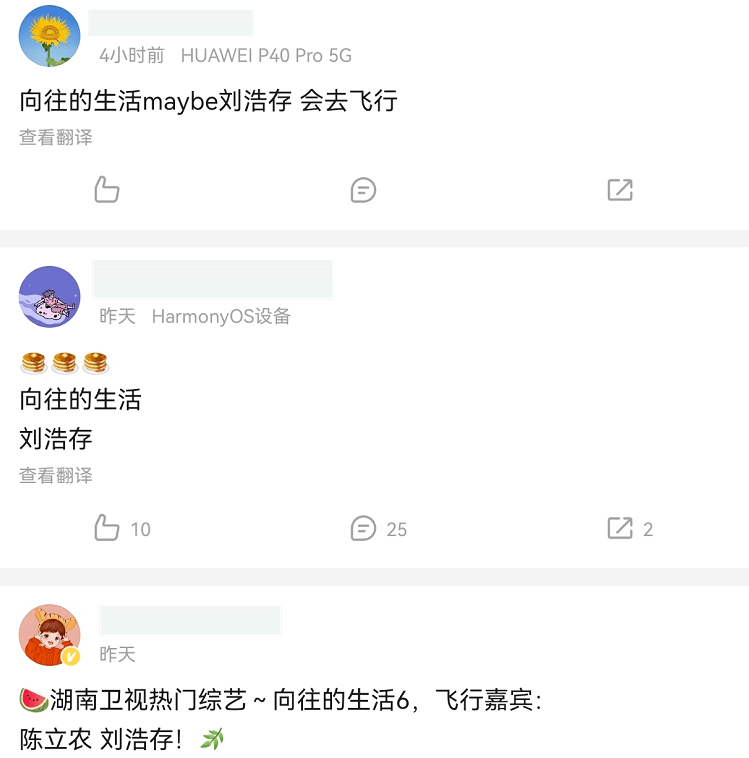
Task: Open the first commenter's username
Action: pyautogui.click(x=170, y=20)
